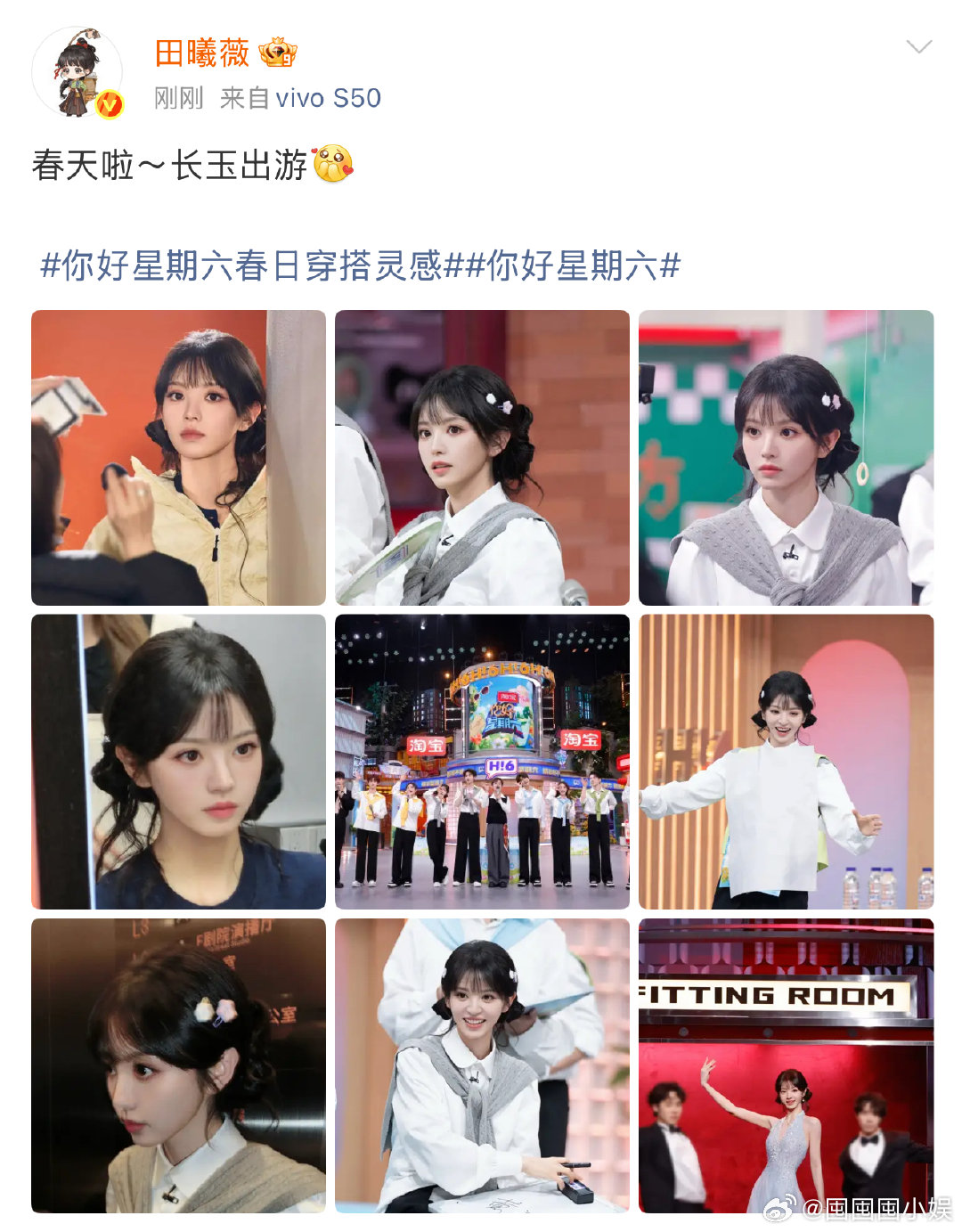
Task: Open the top-left orange backdrop photo
Action: point(178,454)
